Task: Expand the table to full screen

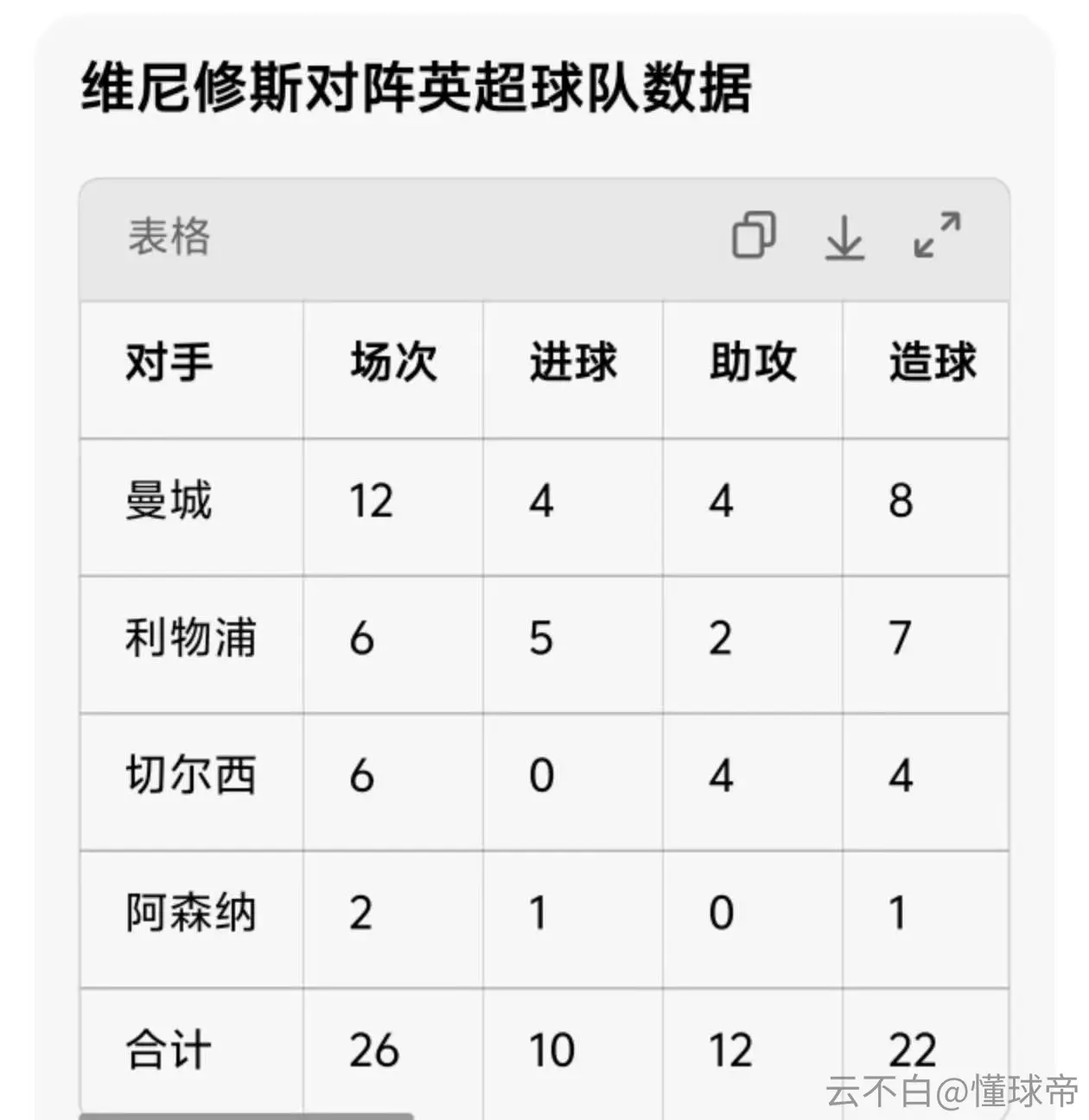Action: pos(937,235)
